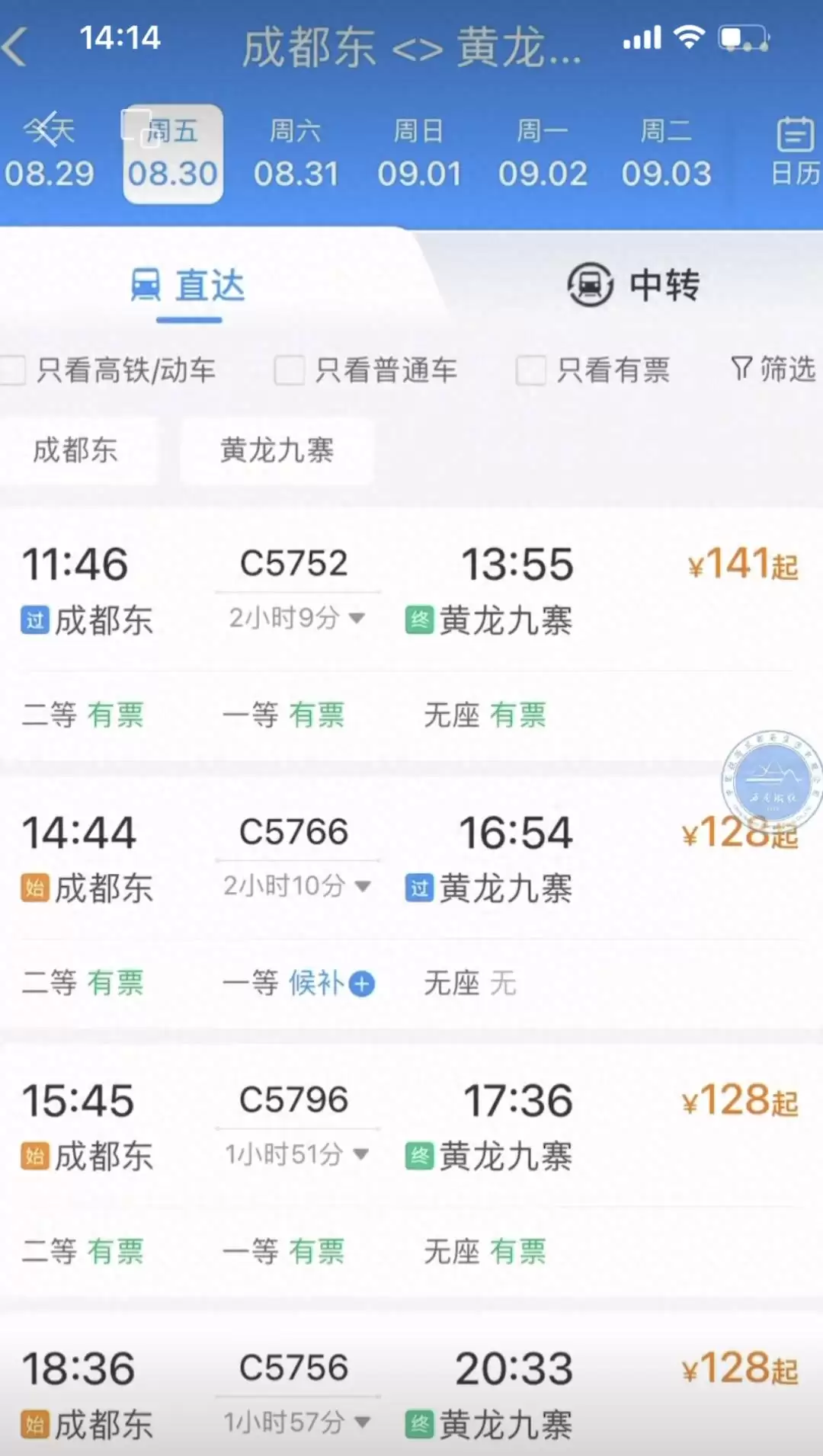Select the train icon beside 直达
This screenshot has height=1456, width=823.
click(x=147, y=286)
